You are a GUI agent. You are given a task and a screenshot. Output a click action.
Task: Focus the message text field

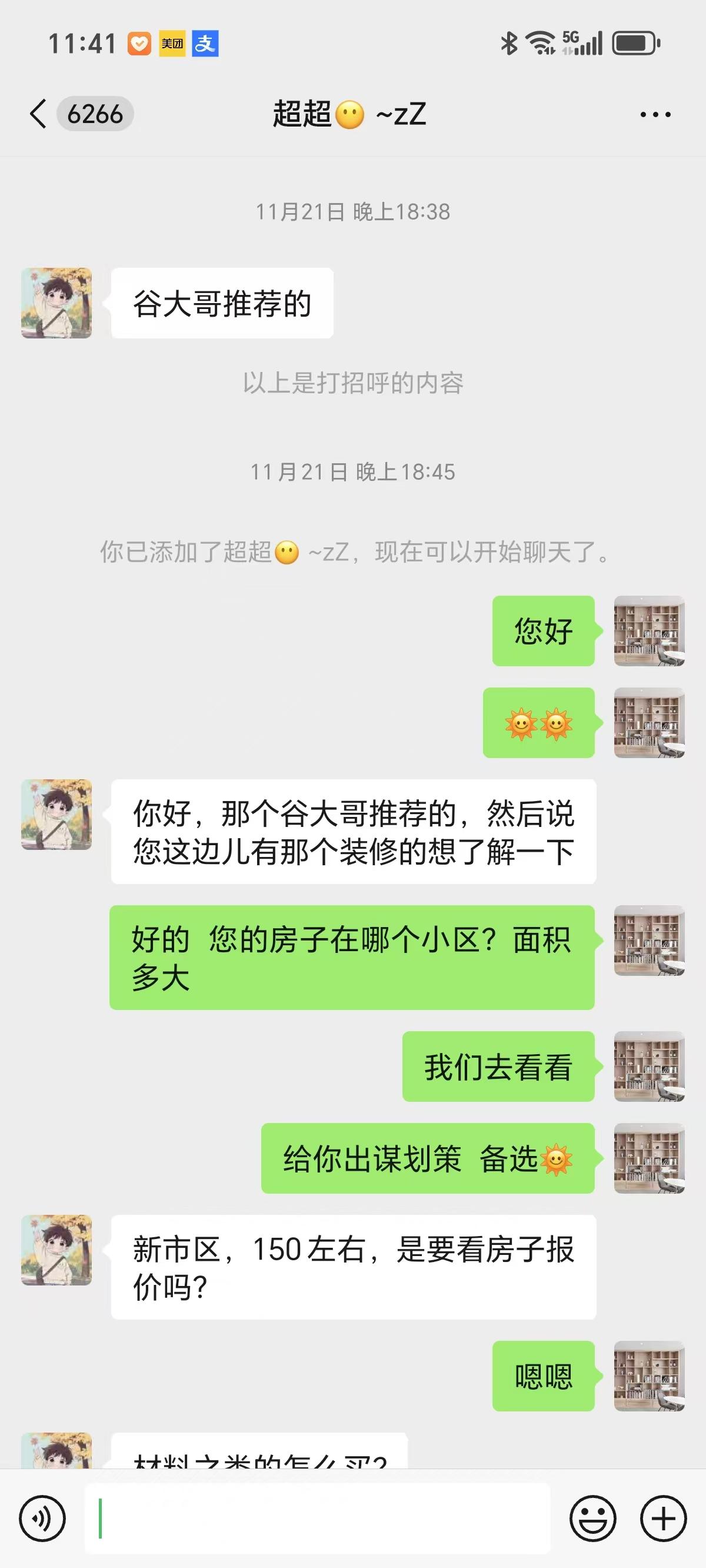(317, 1518)
